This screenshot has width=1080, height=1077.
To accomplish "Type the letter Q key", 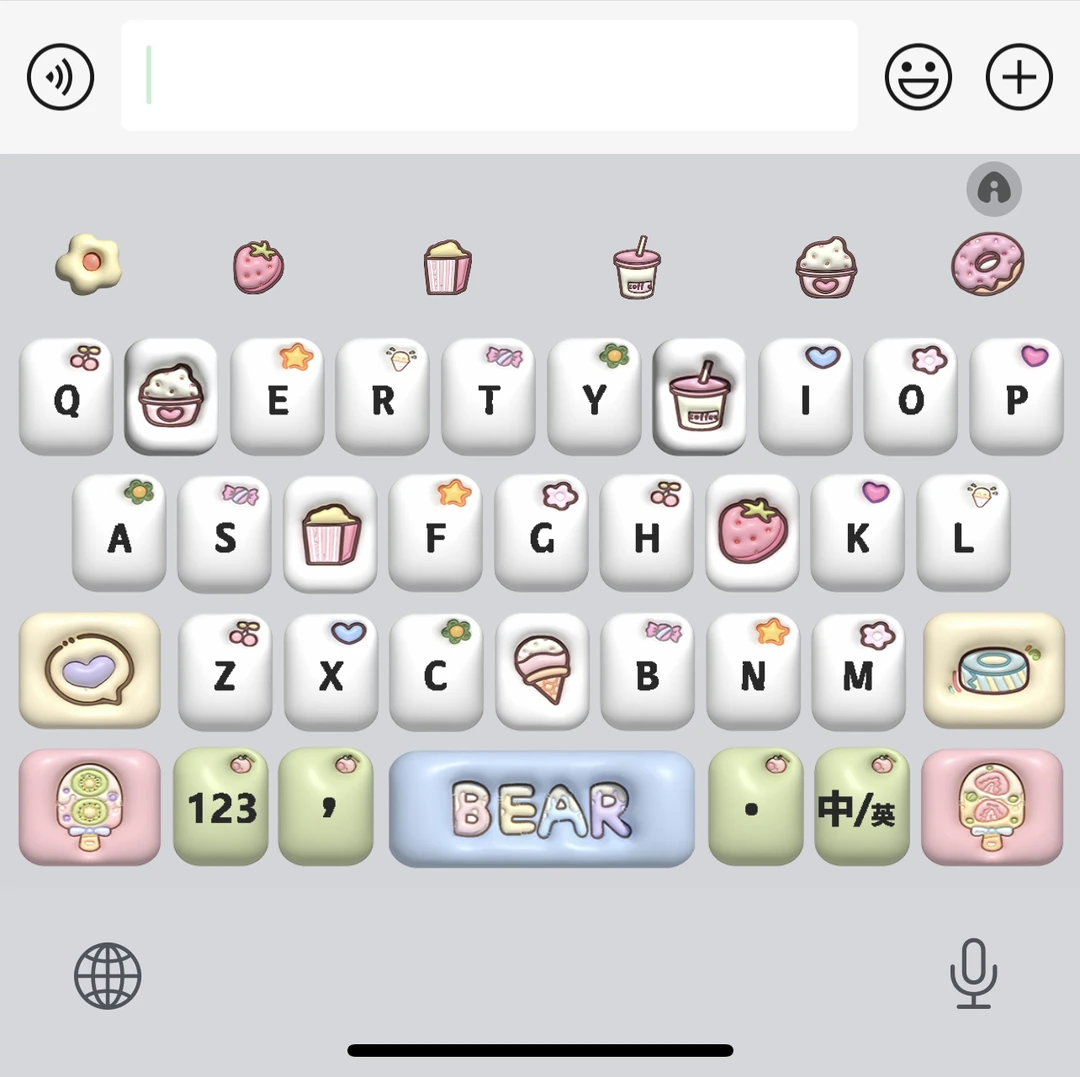I will [66, 397].
